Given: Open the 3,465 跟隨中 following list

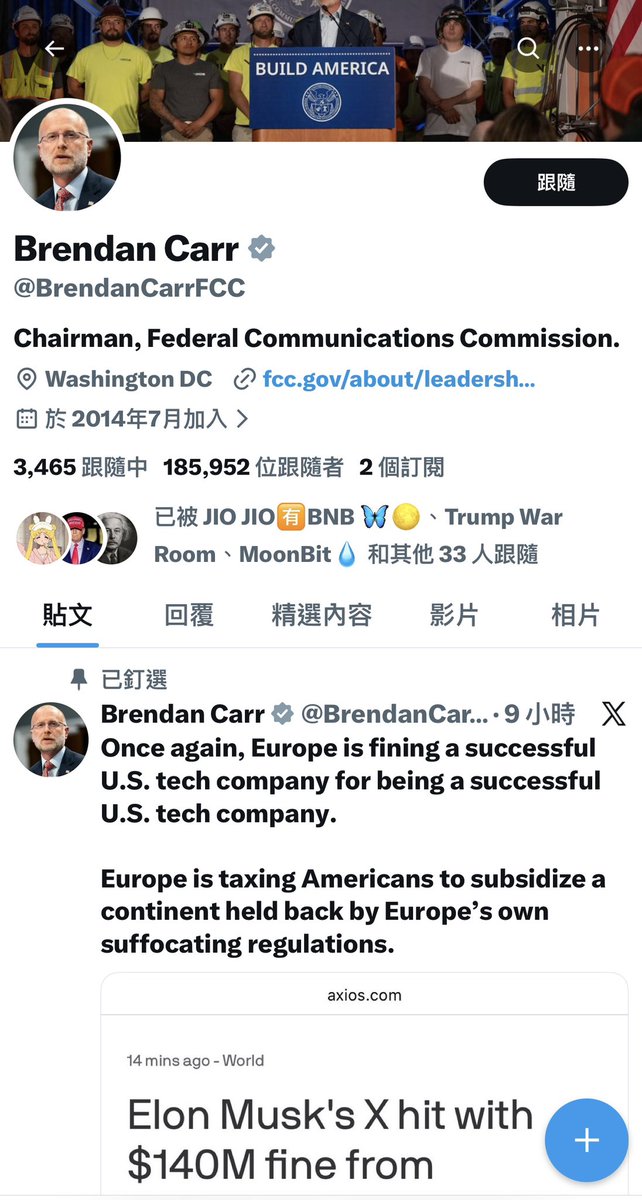Looking at the screenshot, I should (x=81, y=467).
